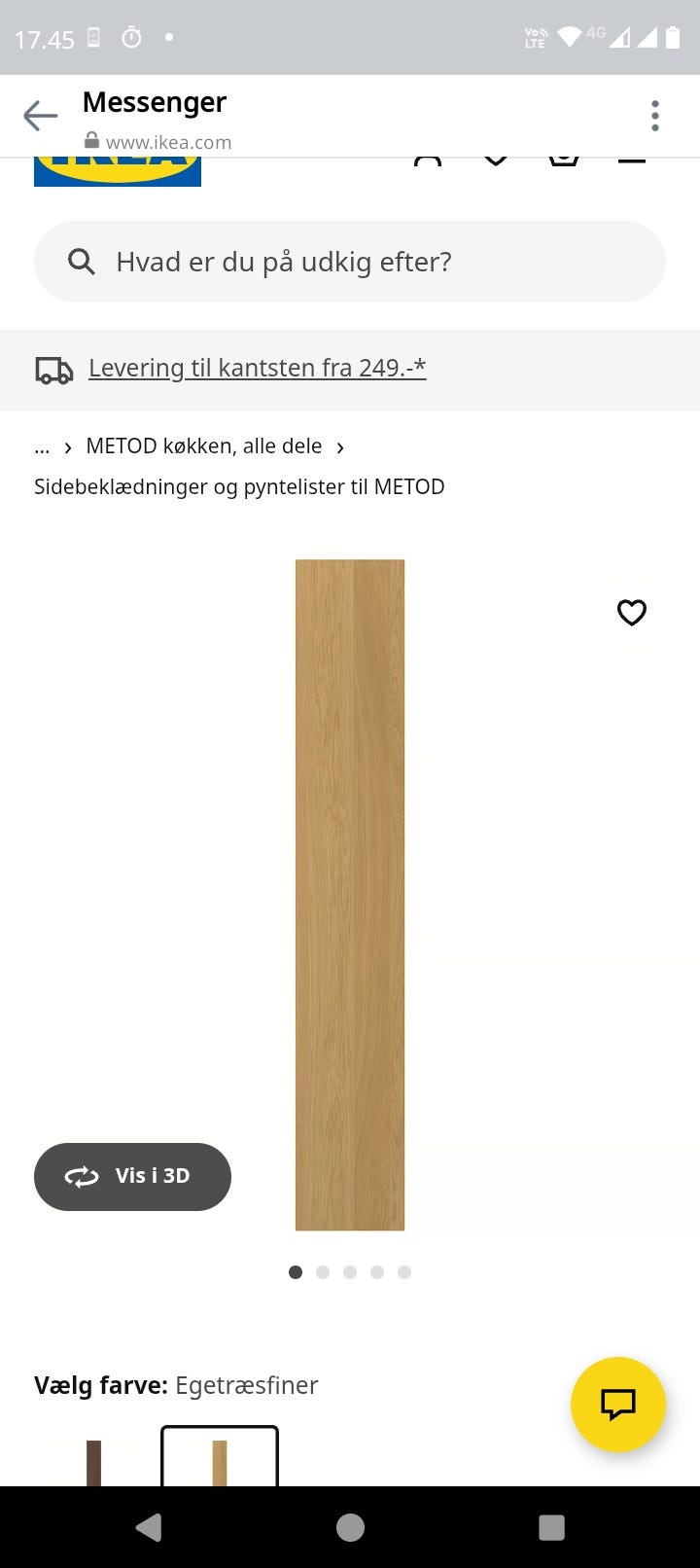
Task: Go back from the in-app browser
Action: (40, 116)
